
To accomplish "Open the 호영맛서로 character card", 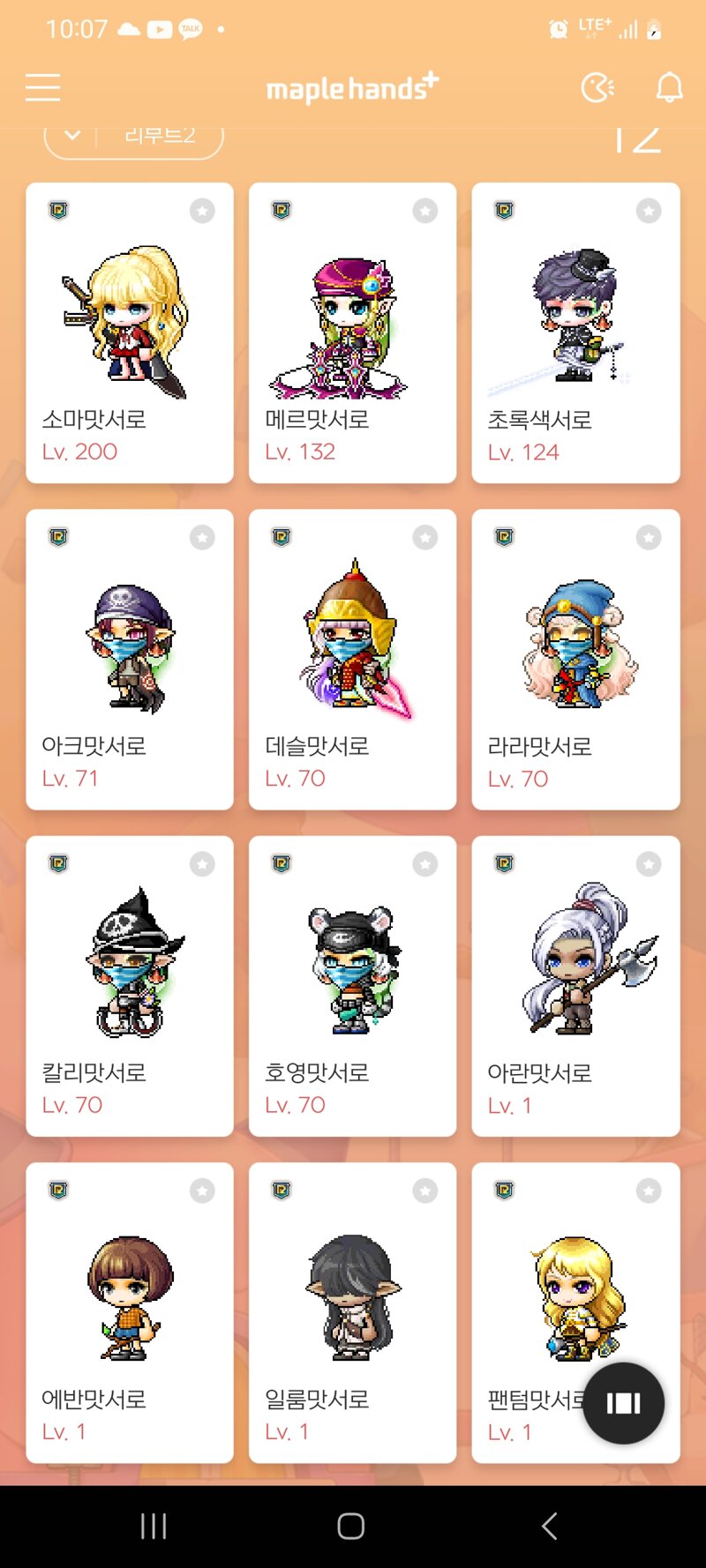I will coord(352,985).
